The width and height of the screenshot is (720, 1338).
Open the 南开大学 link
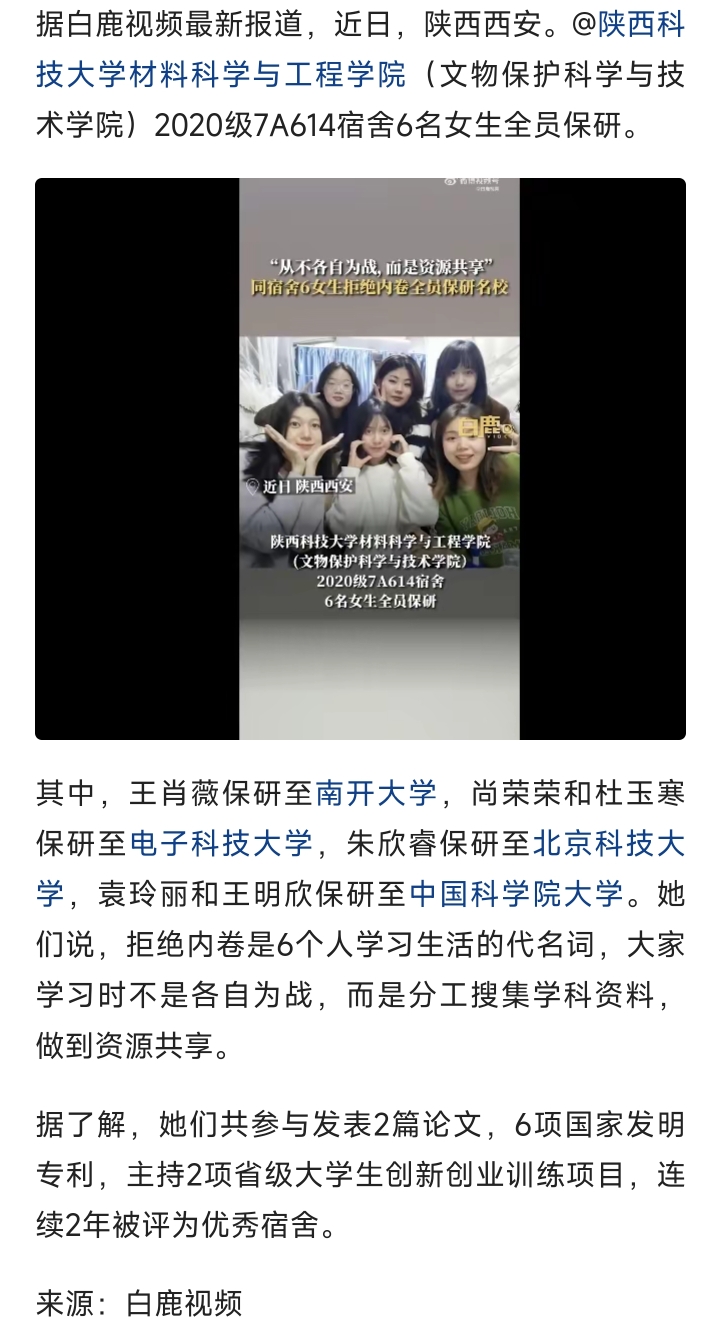click(x=376, y=794)
